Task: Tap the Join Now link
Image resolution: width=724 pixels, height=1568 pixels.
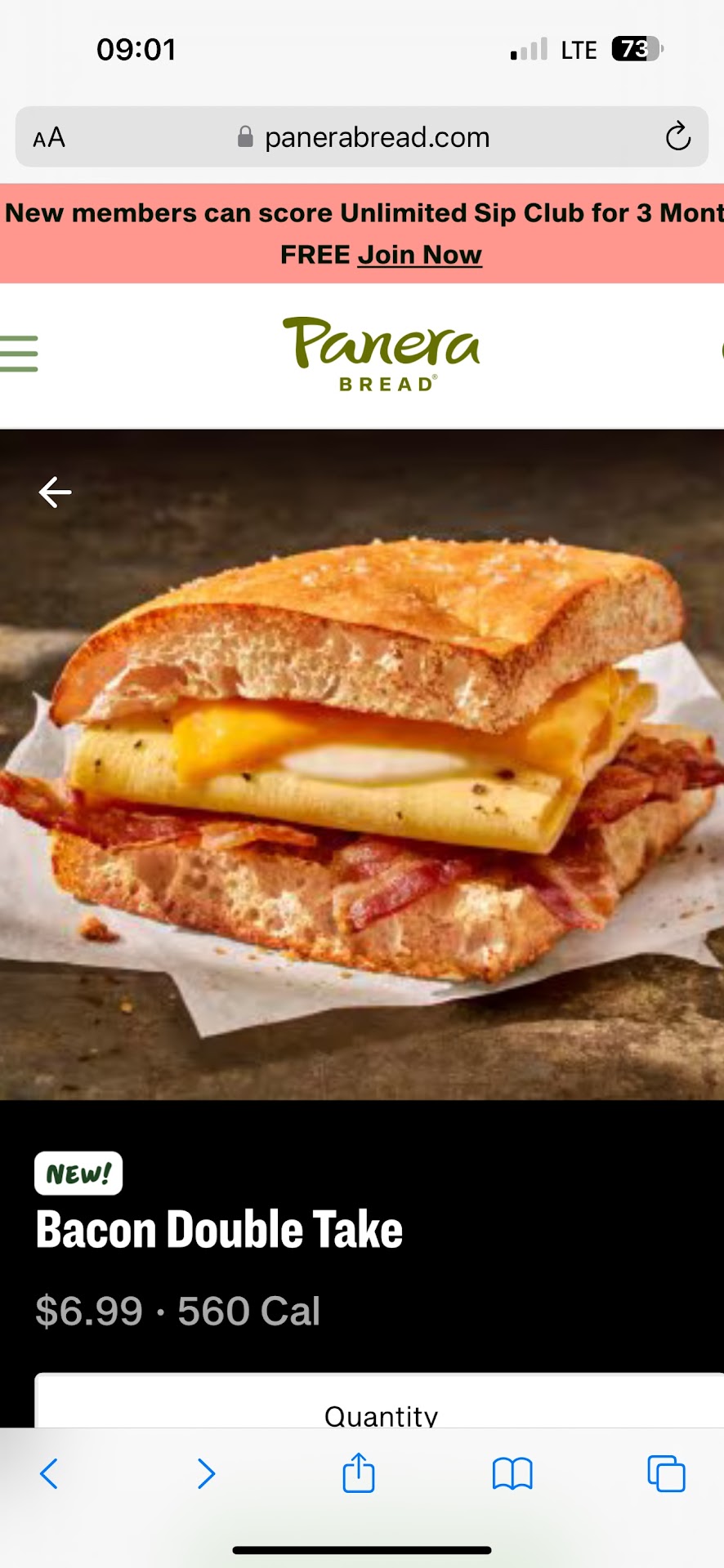Action: (420, 255)
